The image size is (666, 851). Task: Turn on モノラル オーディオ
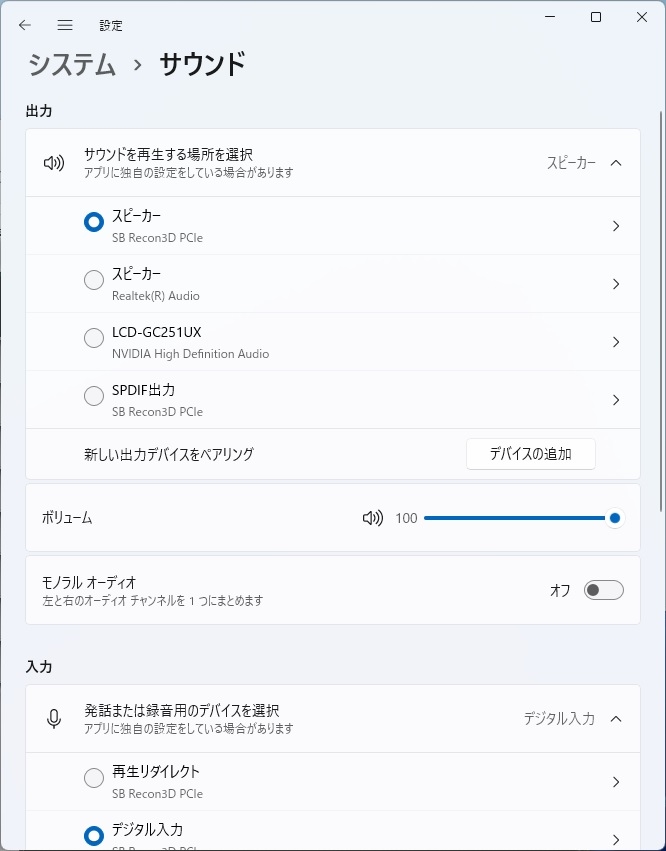coord(604,590)
